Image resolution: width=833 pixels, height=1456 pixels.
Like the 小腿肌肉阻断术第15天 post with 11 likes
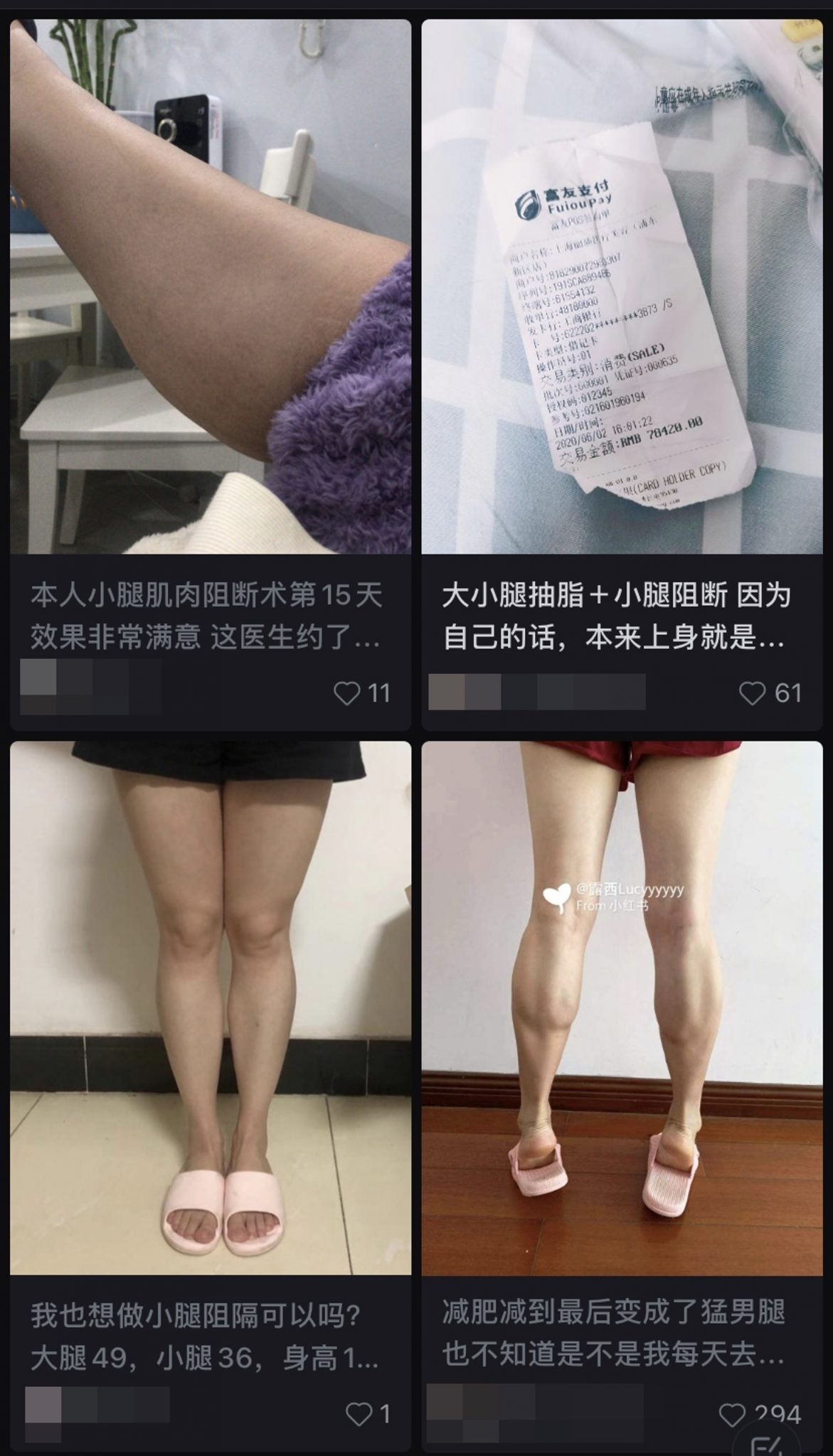point(347,693)
